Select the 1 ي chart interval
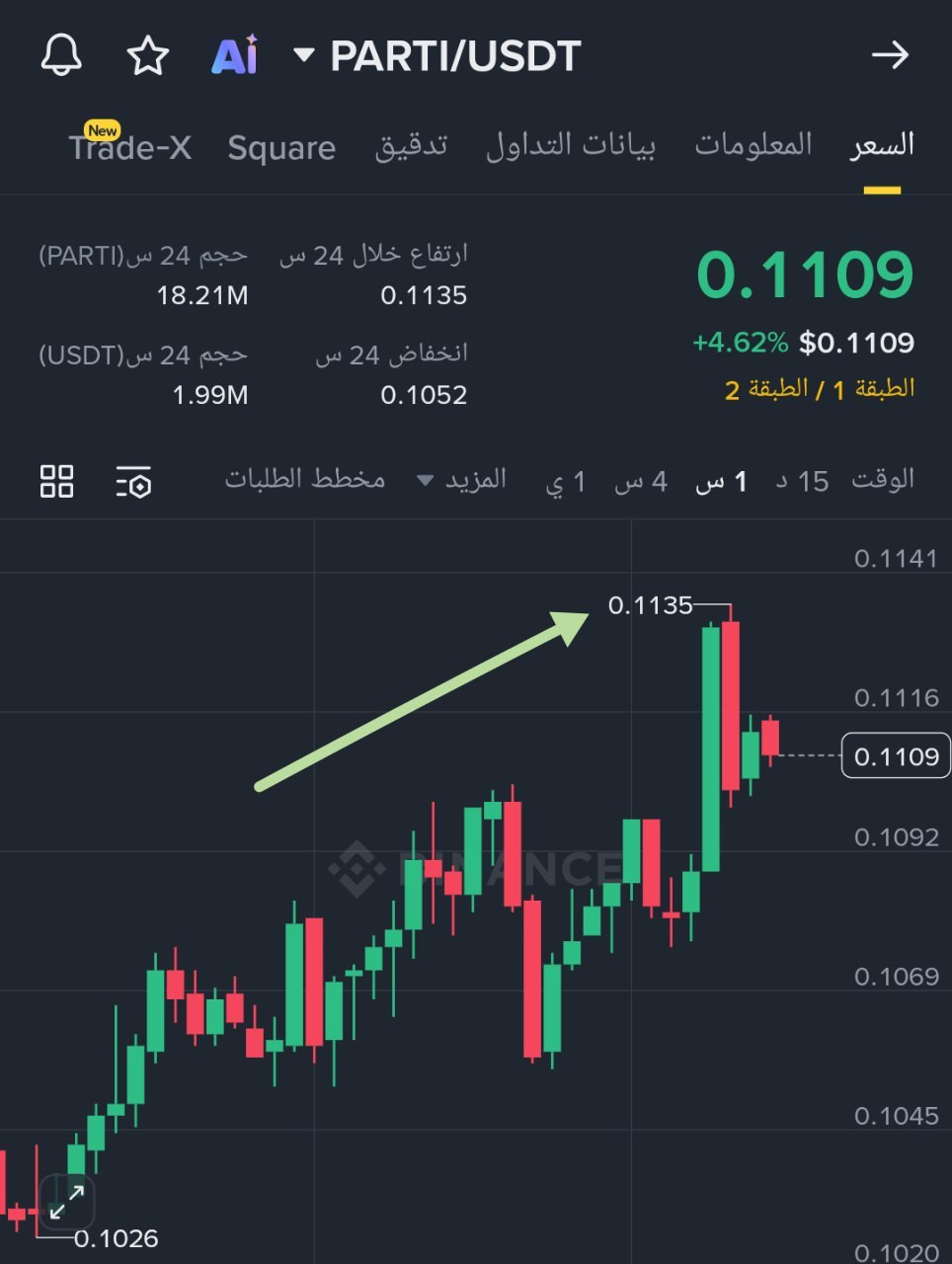The image size is (952, 1264). tap(567, 482)
